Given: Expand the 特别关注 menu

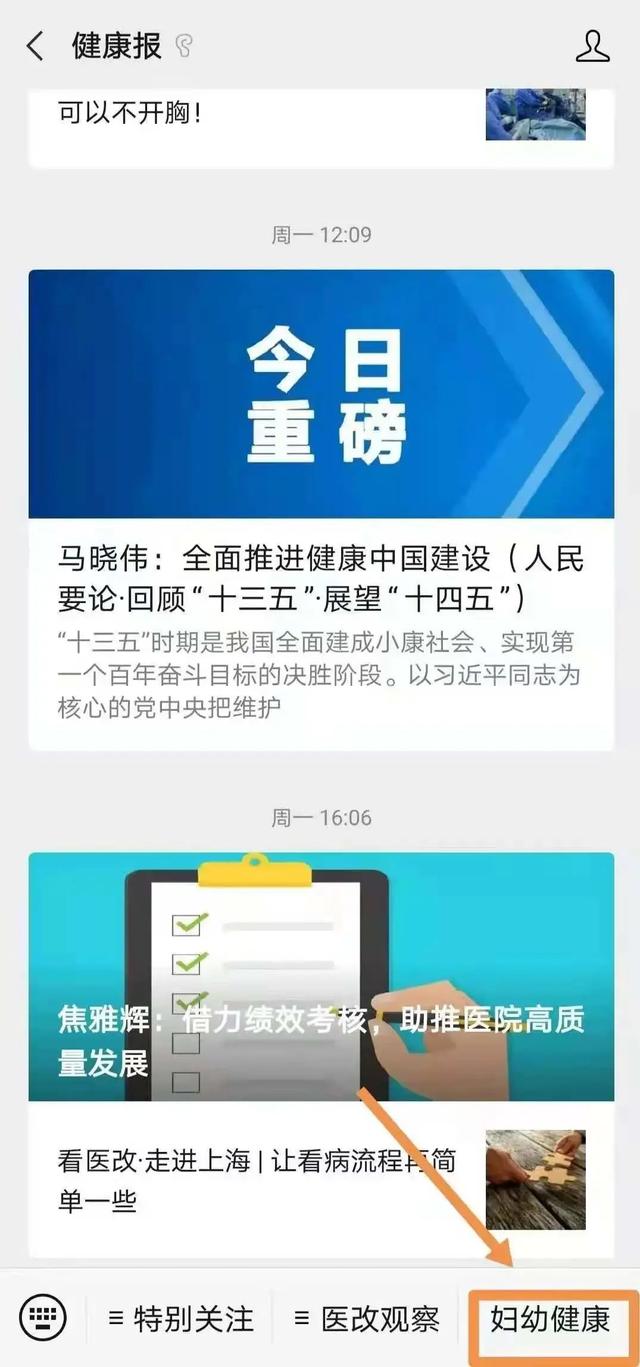Looking at the screenshot, I should [x=181, y=1318].
